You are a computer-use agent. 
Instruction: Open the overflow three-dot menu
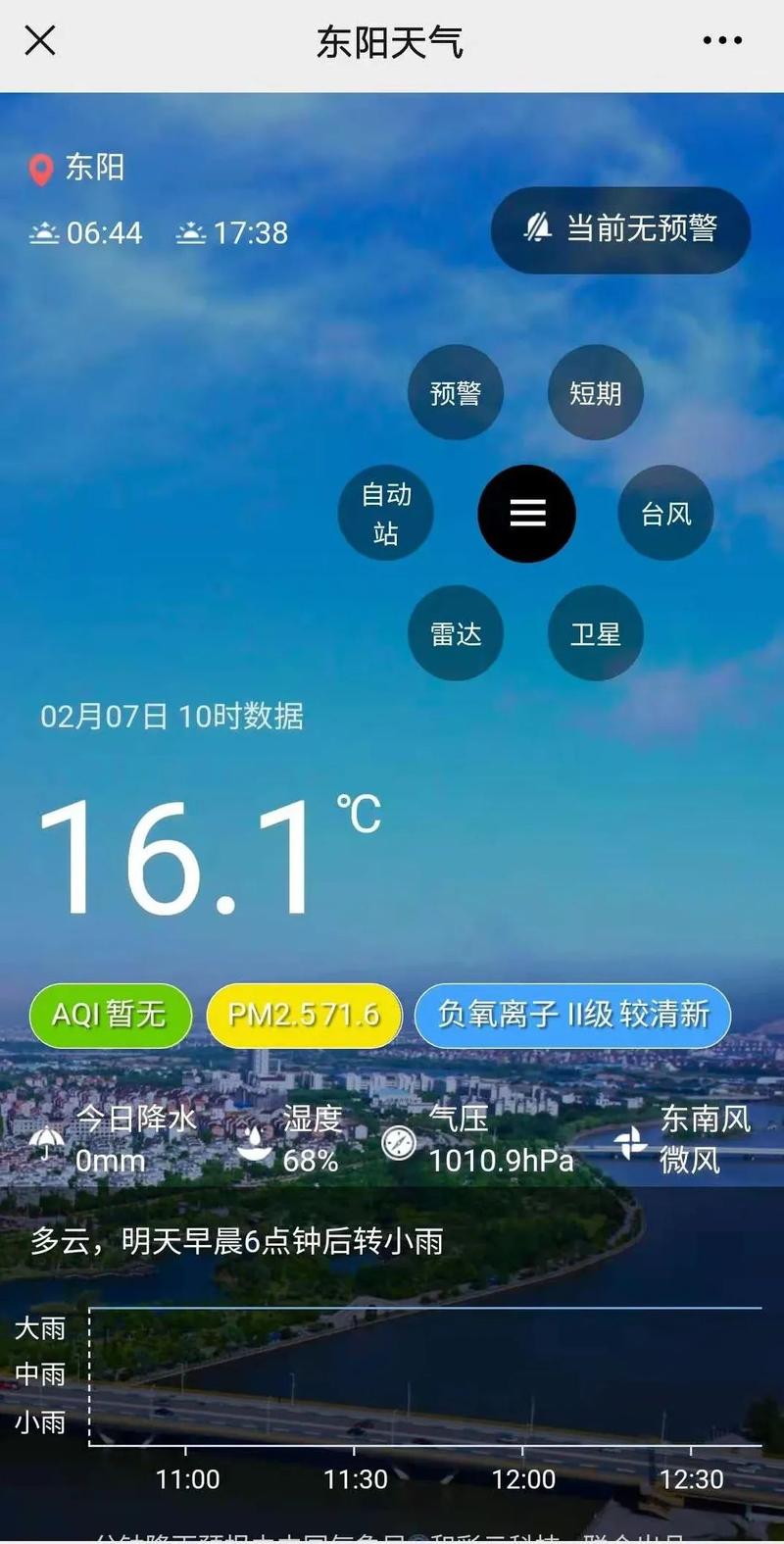[x=722, y=40]
